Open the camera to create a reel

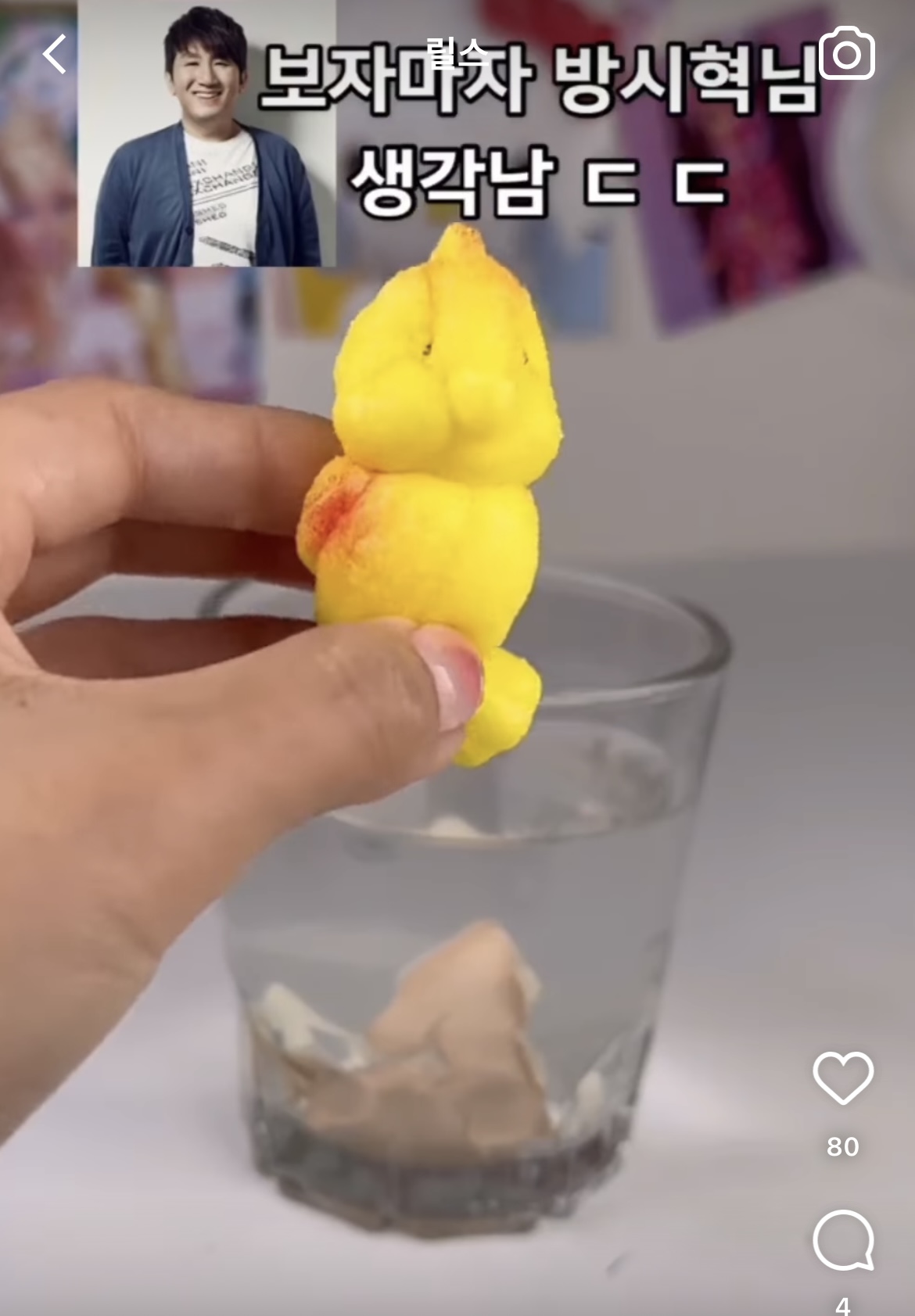(846, 54)
